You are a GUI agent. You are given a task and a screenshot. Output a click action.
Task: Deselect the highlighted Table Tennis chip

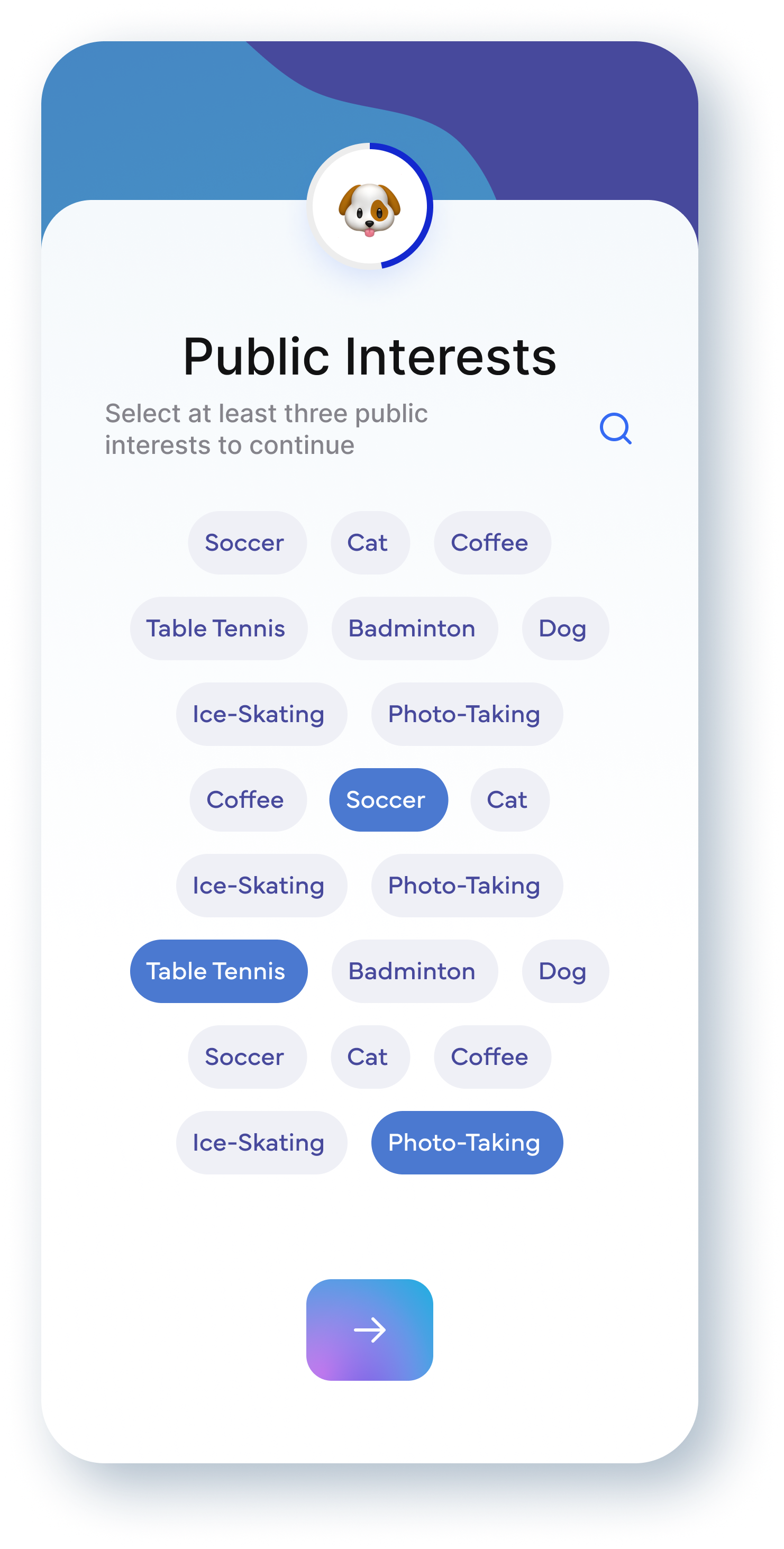point(218,971)
